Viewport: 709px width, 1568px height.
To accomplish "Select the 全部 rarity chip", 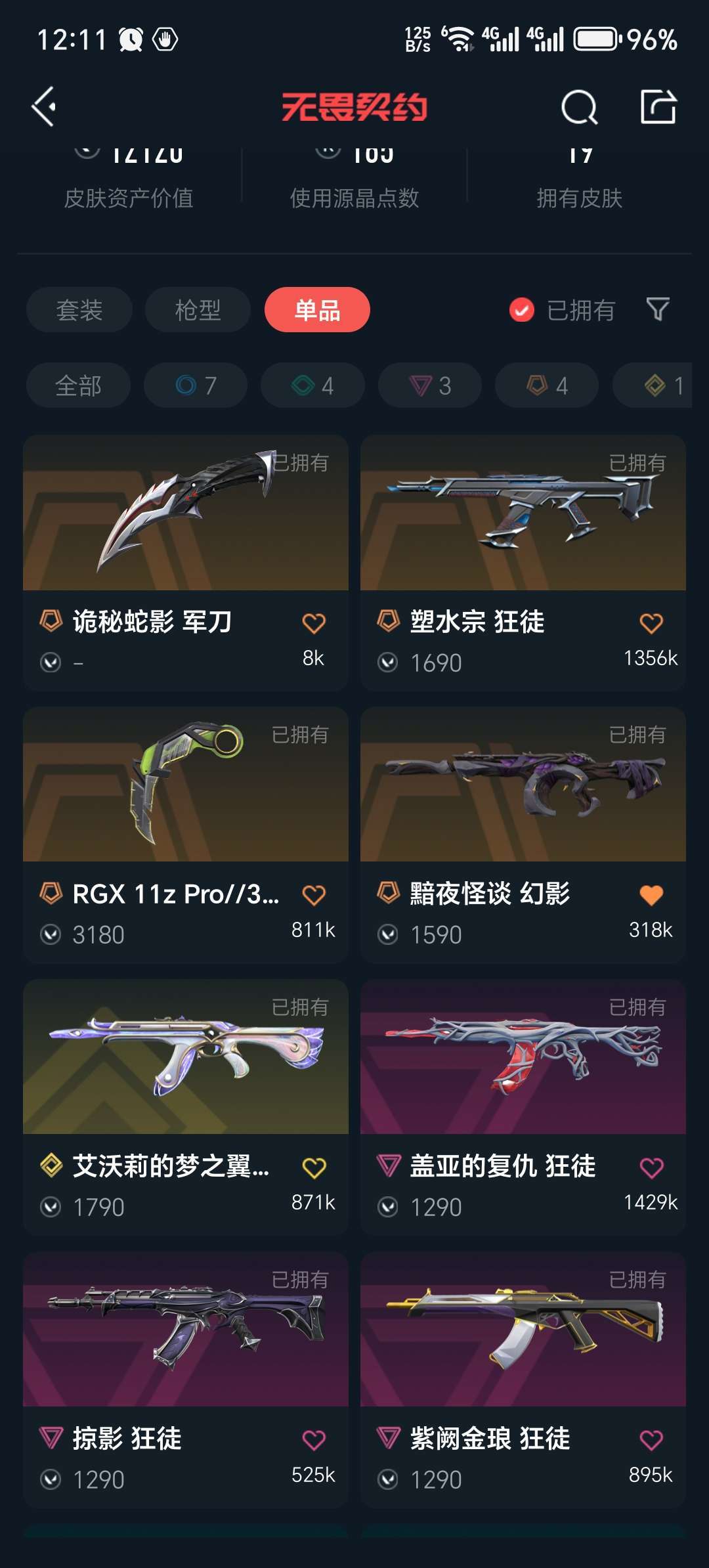I will pyautogui.click(x=78, y=385).
